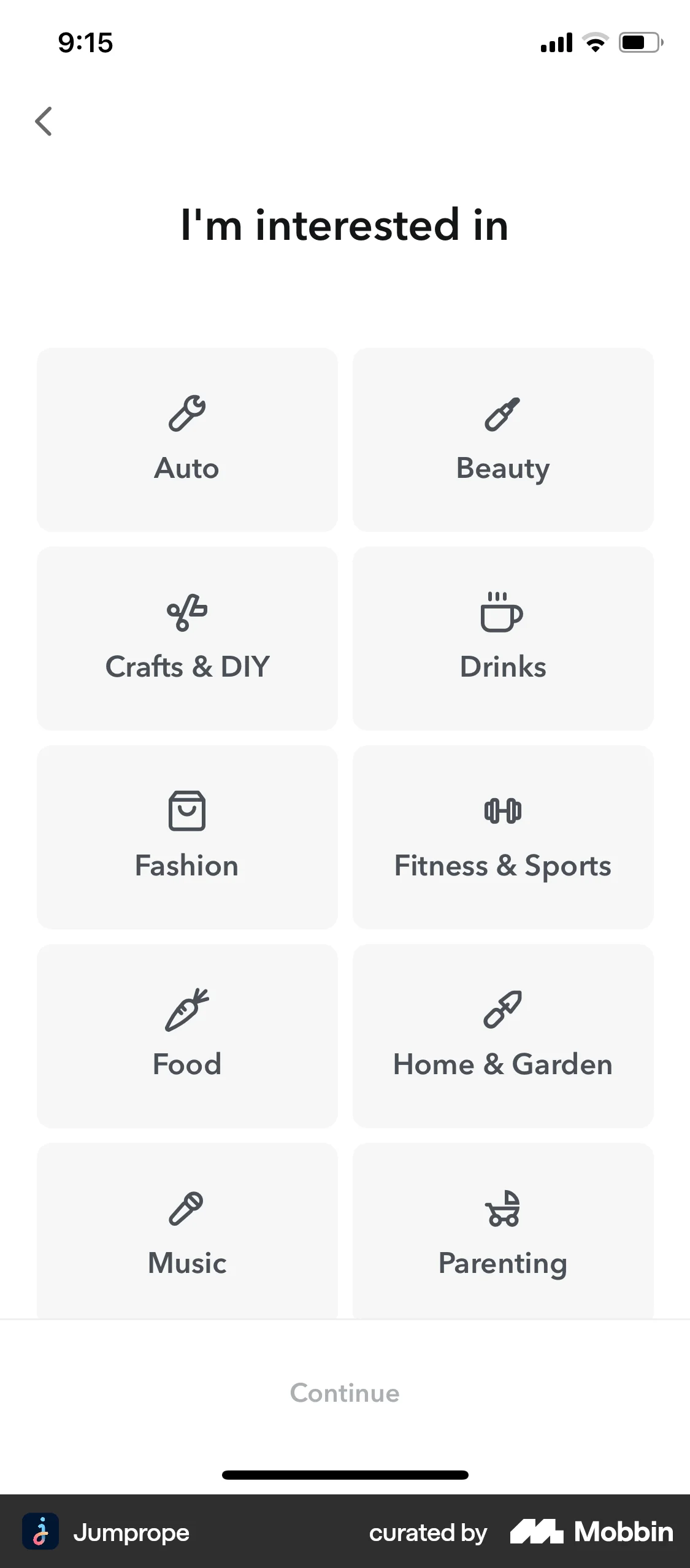The width and height of the screenshot is (690, 1568).
Task: Tap the back chevron arrow
Action: pos(43,121)
